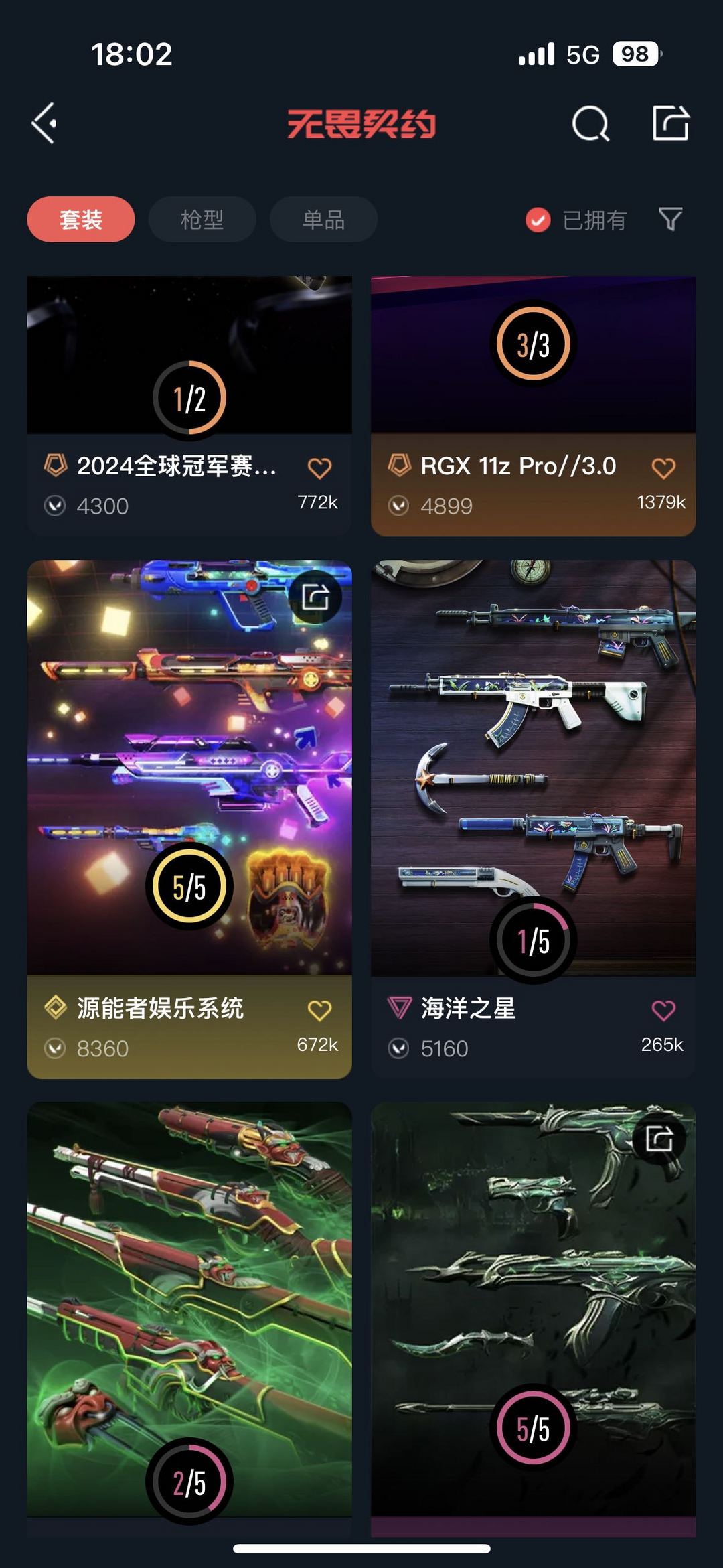Open search from the top bar
Image resolution: width=723 pixels, height=1568 pixels.
tap(590, 123)
